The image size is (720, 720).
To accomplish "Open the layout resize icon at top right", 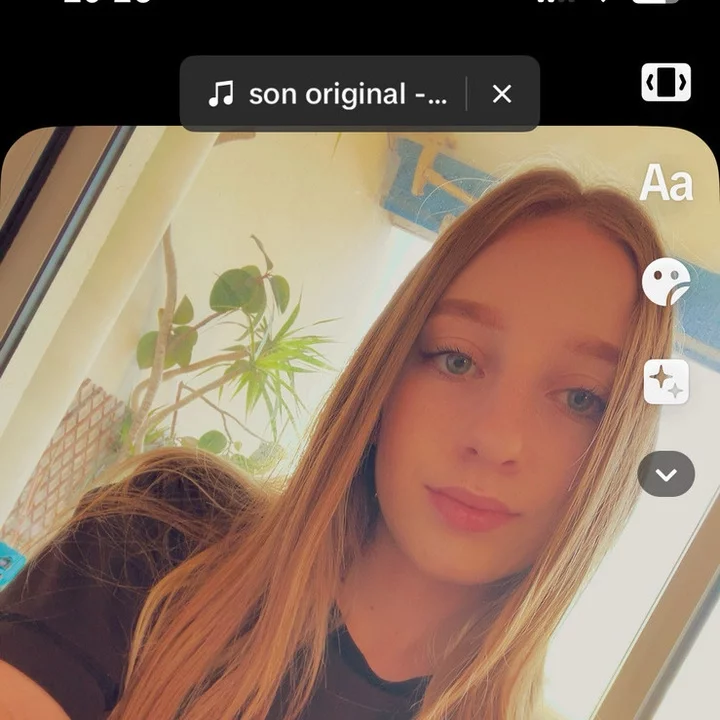I will (x=666, y=82).
